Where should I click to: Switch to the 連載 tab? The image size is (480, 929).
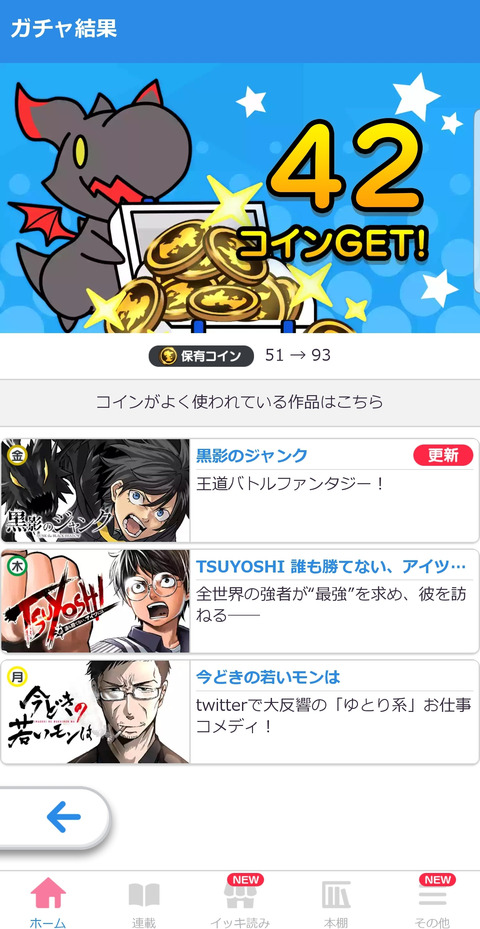[144, 902]
